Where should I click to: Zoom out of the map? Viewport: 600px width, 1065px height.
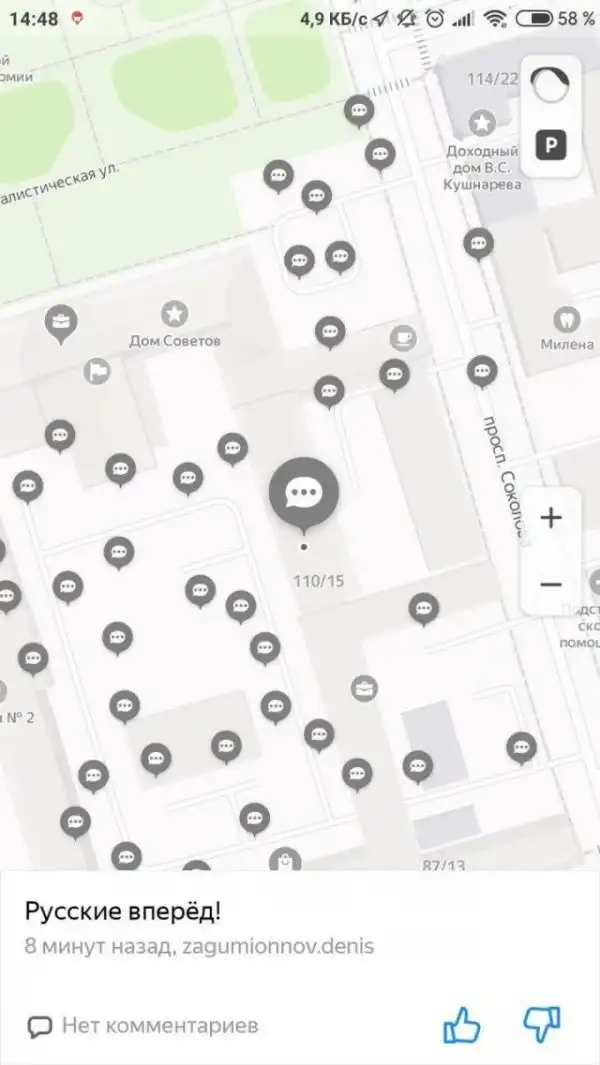pyautogui.click(x=551, y=584)
